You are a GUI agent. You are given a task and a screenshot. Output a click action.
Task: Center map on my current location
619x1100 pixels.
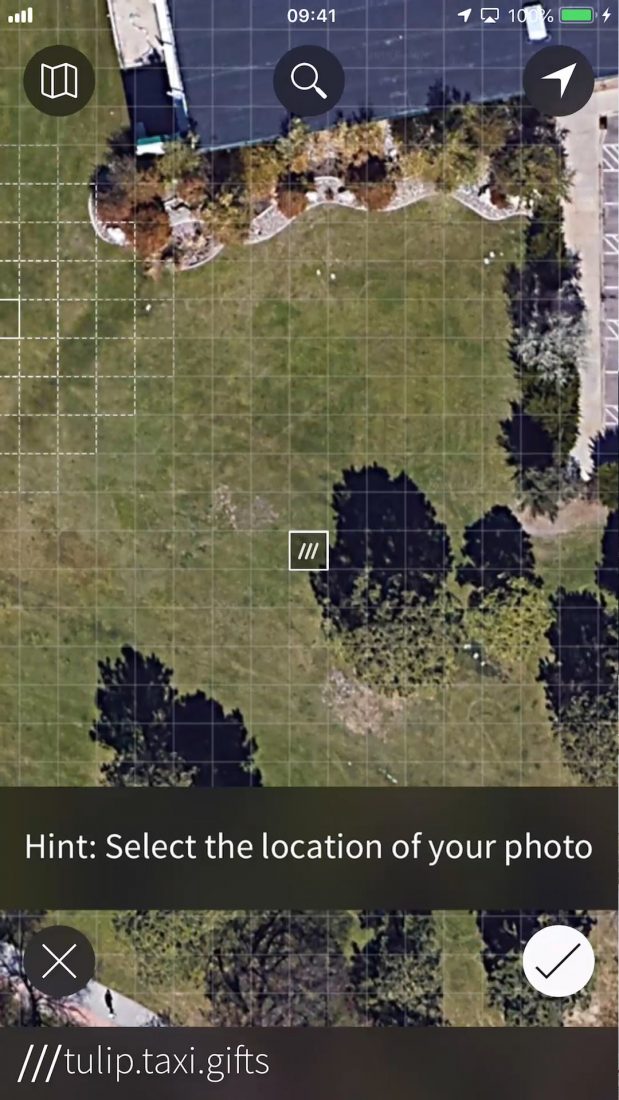pos(559,81)
